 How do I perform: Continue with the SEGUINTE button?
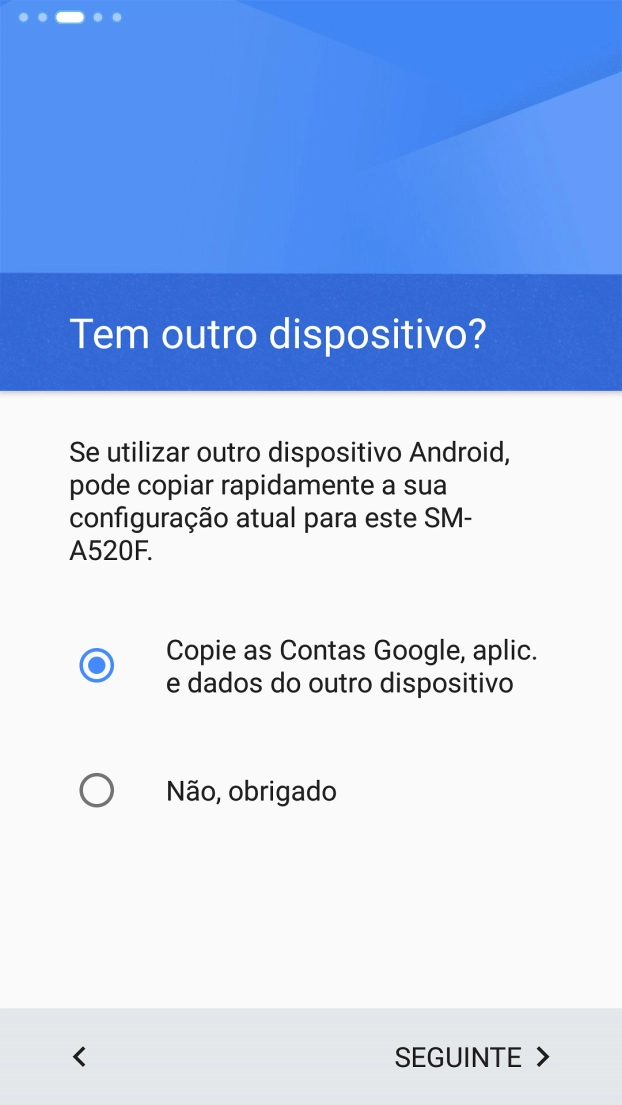(473, 1057)
